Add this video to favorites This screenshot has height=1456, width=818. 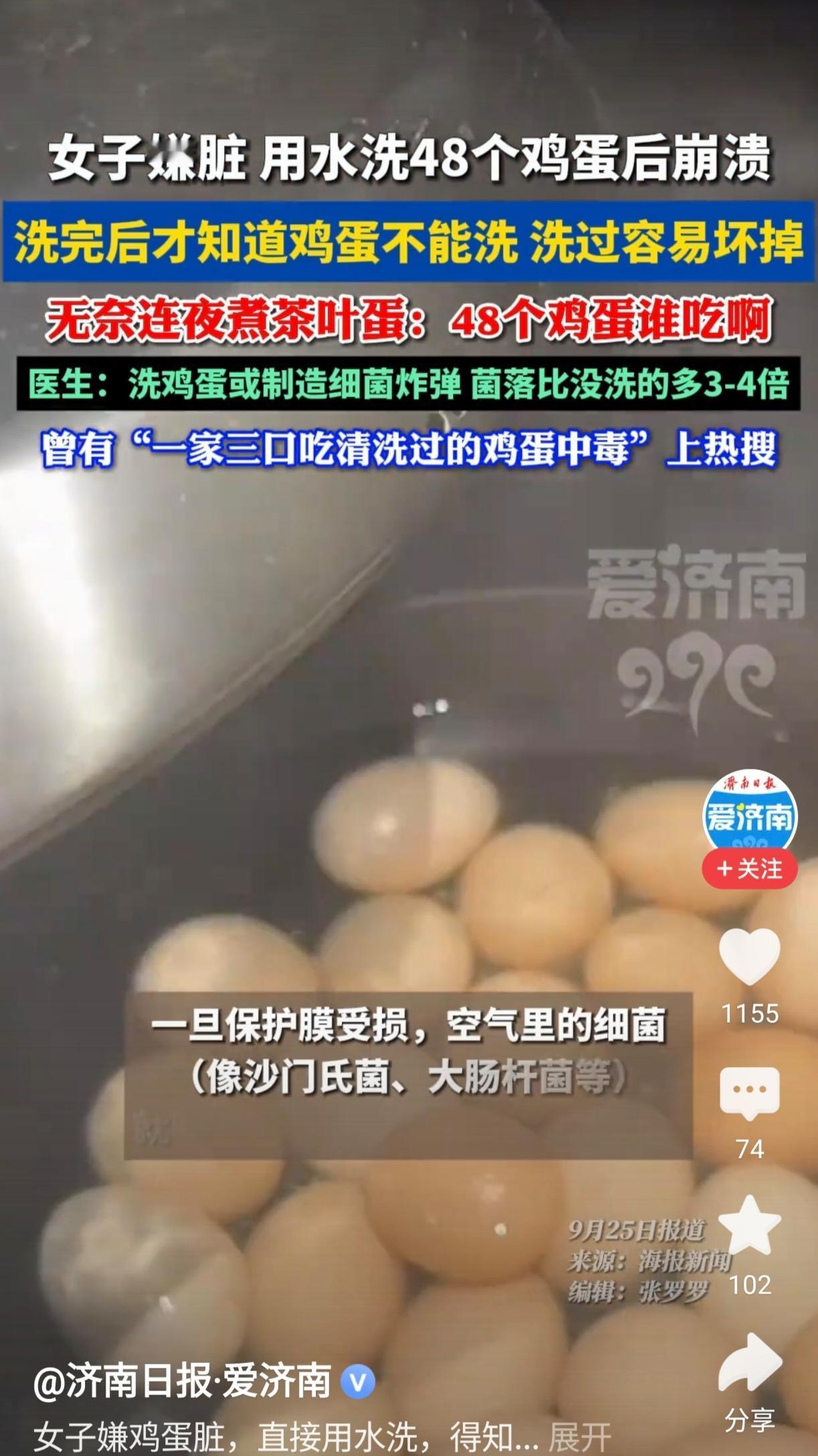pyautogui.click(x=749, y=1225)
